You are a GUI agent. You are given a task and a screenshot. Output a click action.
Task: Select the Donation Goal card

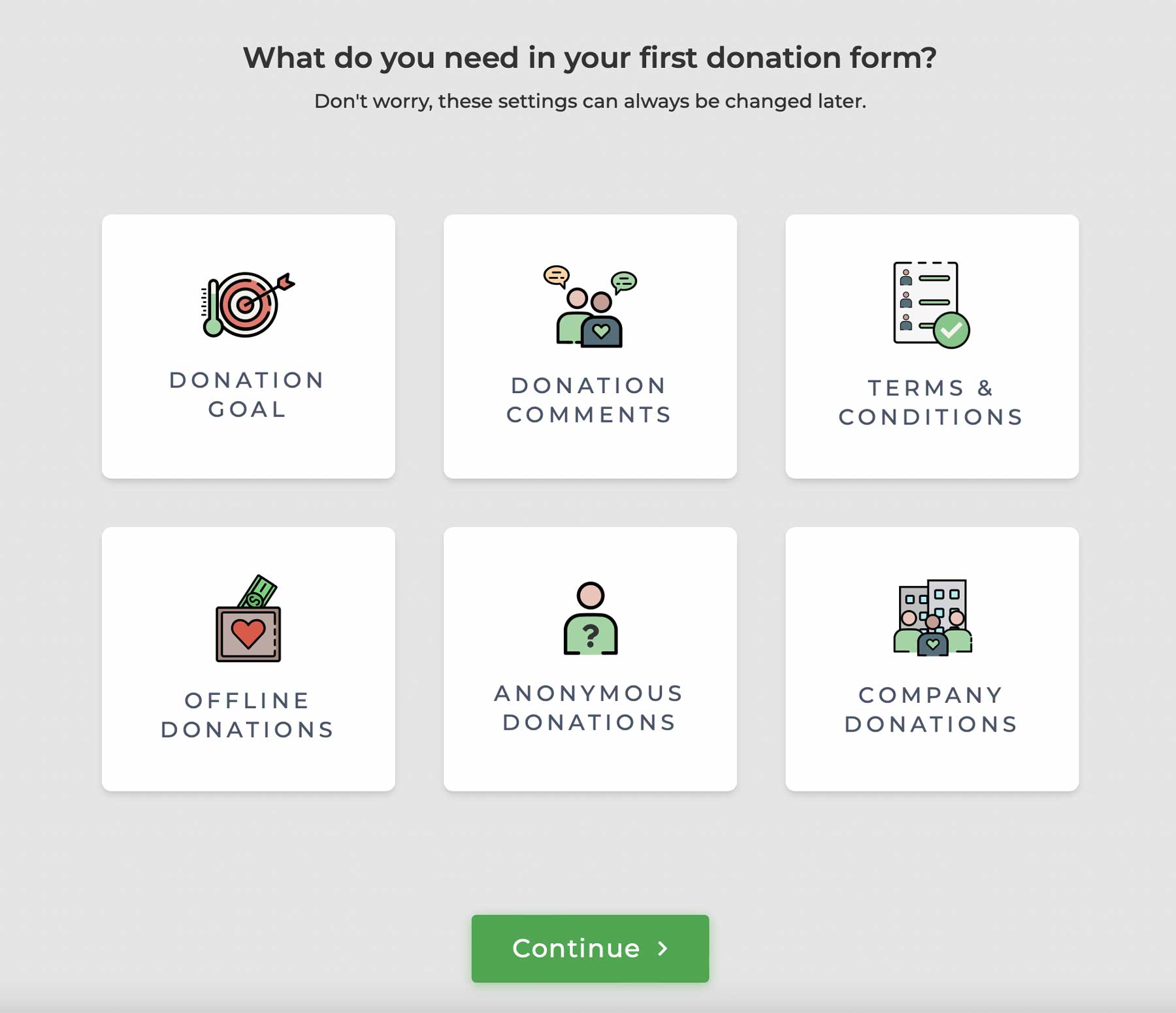click(248, 346)
